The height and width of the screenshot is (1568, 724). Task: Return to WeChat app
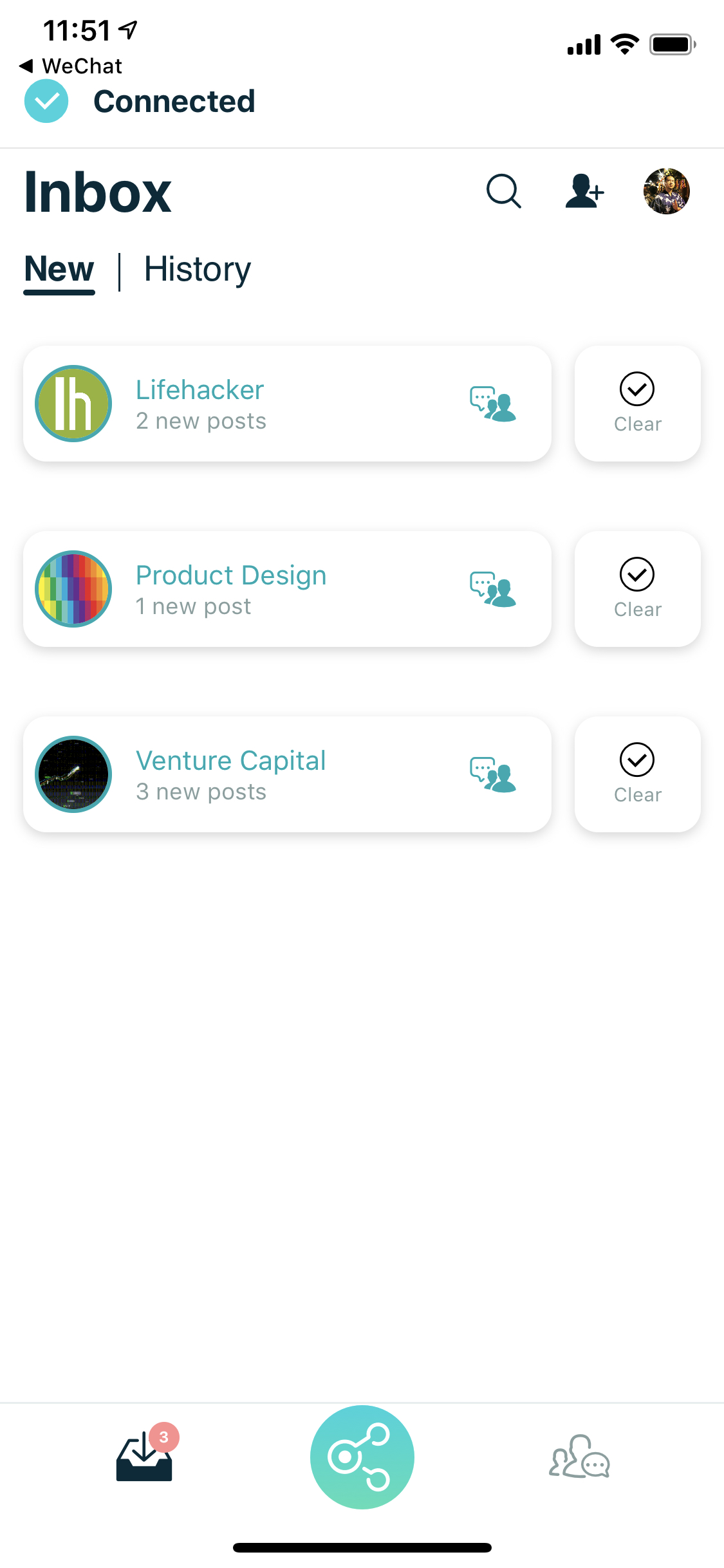[x=71, y=66]
